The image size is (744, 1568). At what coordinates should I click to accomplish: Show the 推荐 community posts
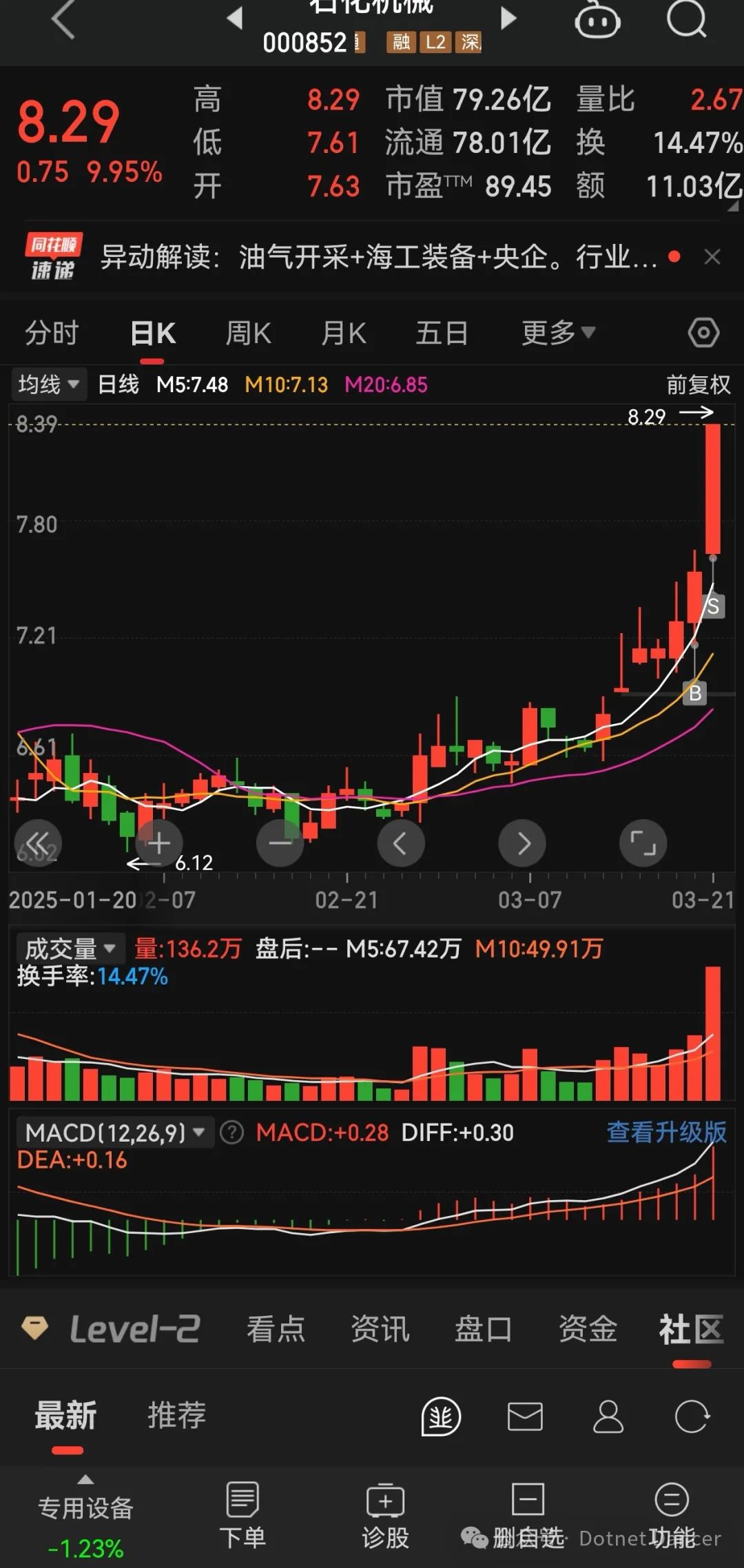pos(177,1415)
